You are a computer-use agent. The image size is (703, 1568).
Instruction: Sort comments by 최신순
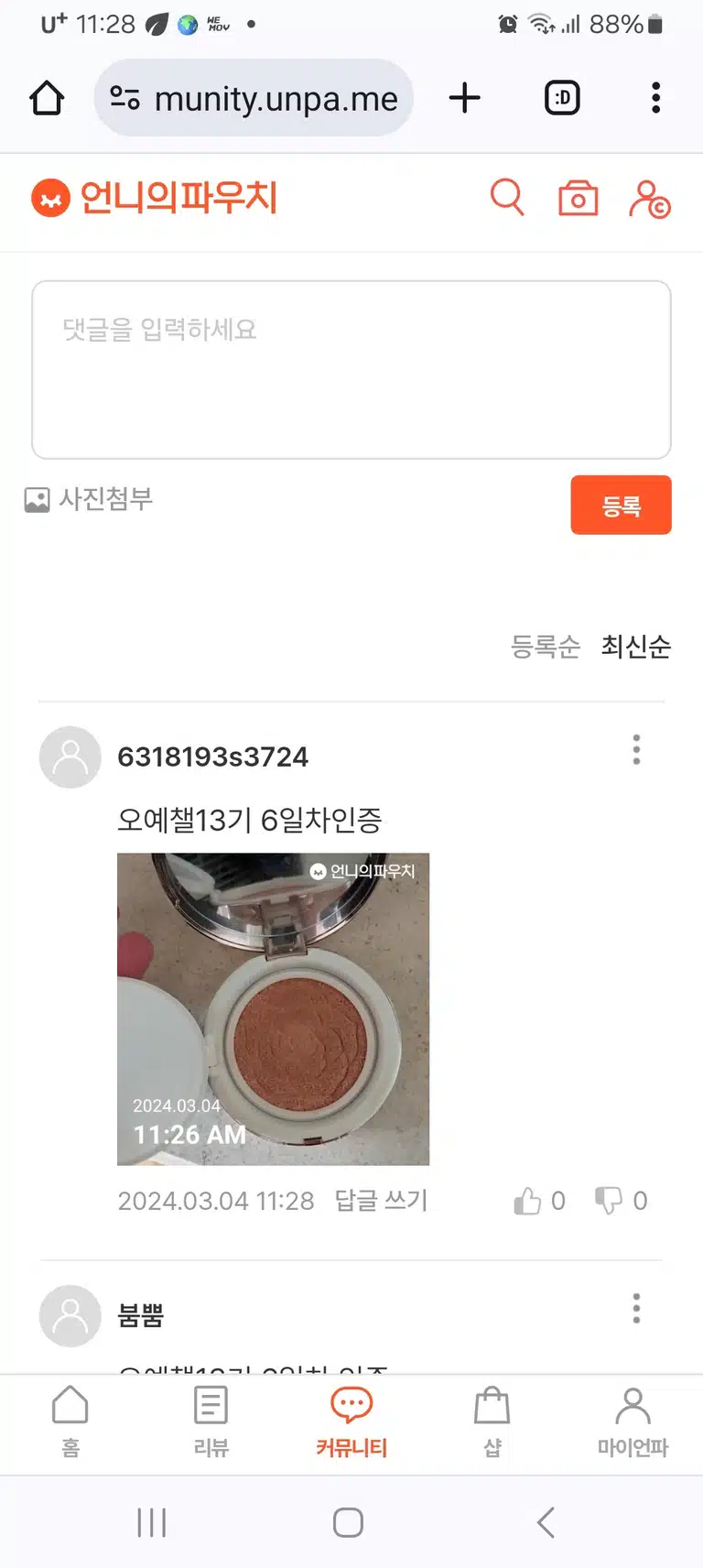[636, 647]
